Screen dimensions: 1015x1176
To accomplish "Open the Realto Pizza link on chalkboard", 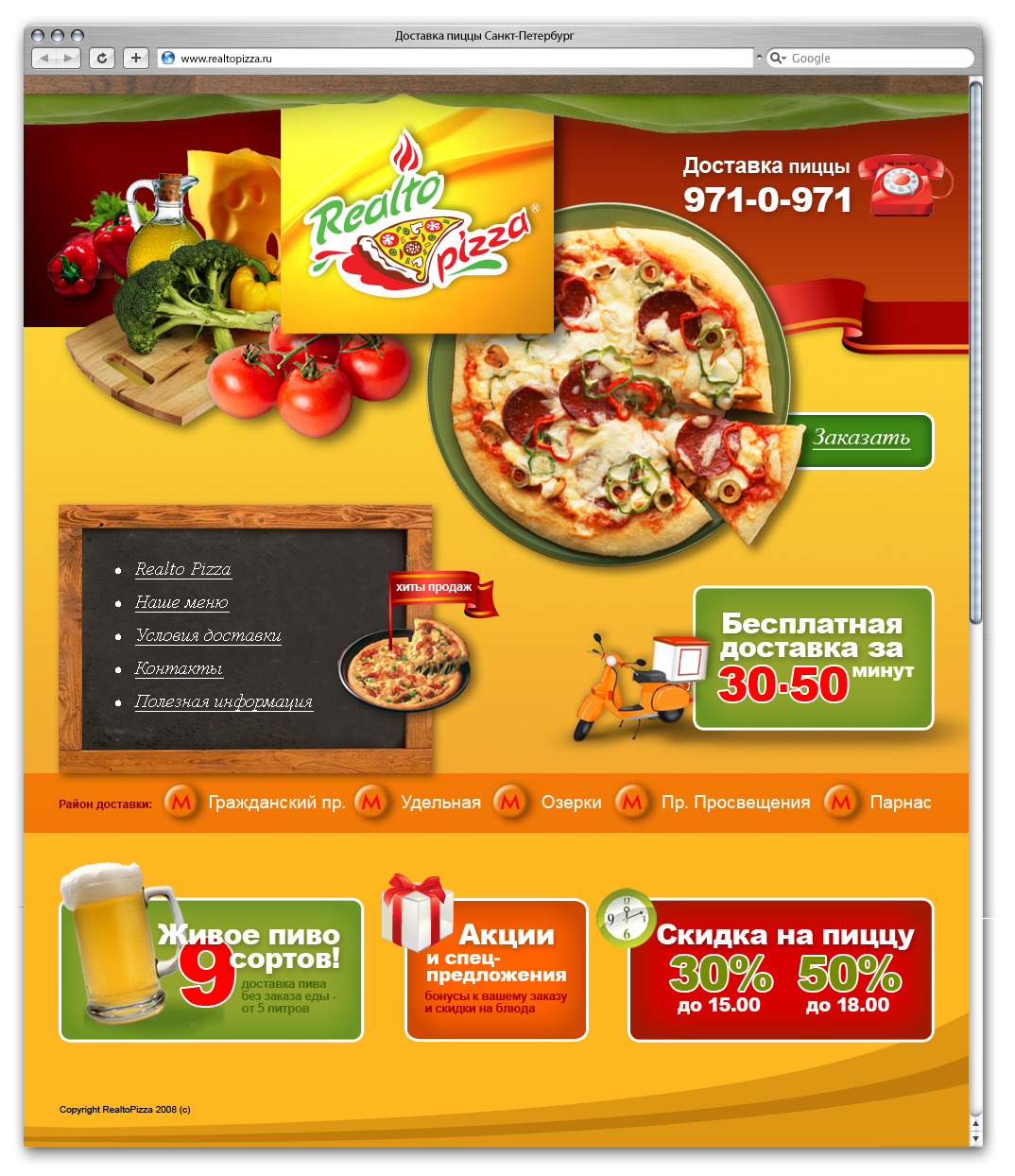I will [183, 569].
